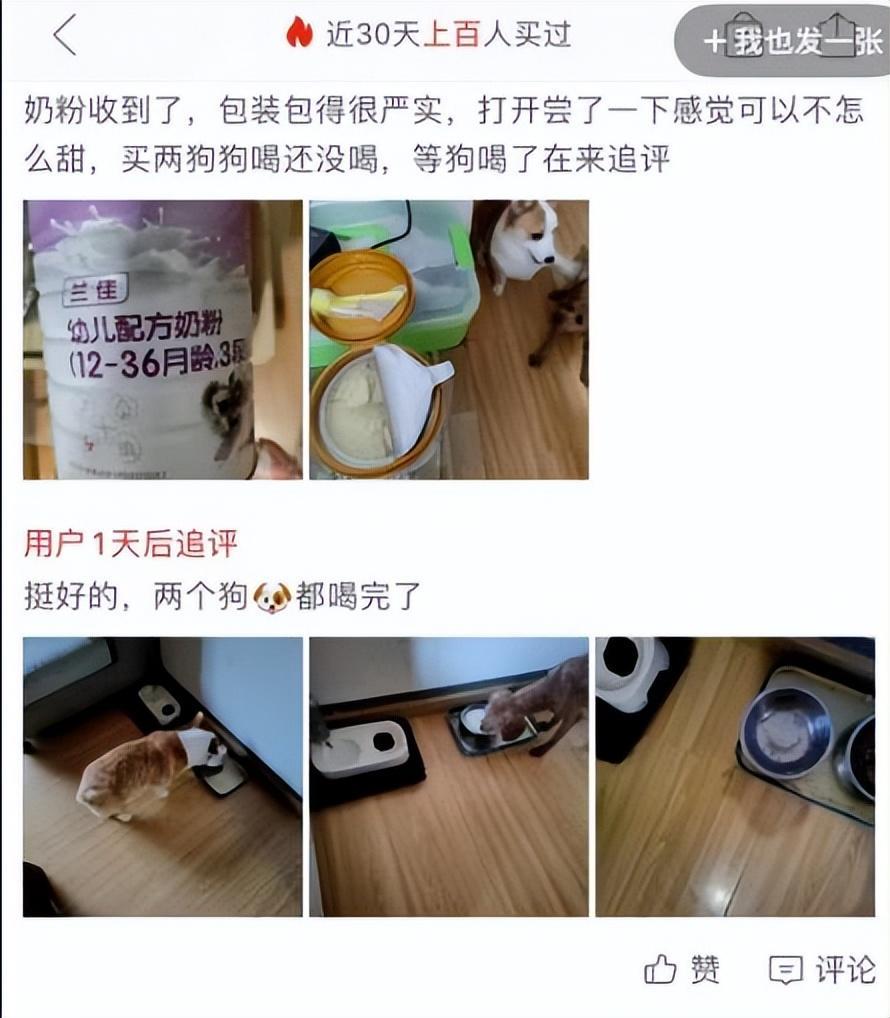Open the milk powder can review photo
The height and width of the screenshot is (1018, 890).
pyautogui.click(x=162, y=339)
